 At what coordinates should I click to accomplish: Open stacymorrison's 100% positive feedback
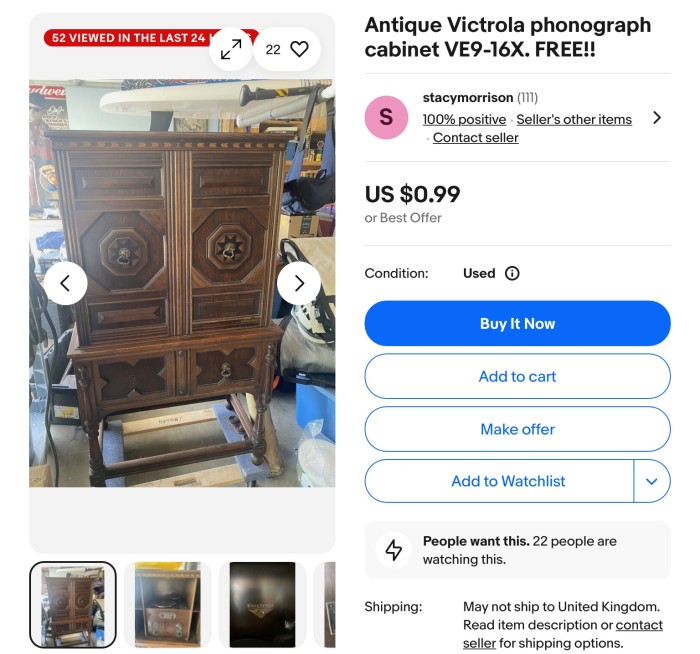coord(464,119)
